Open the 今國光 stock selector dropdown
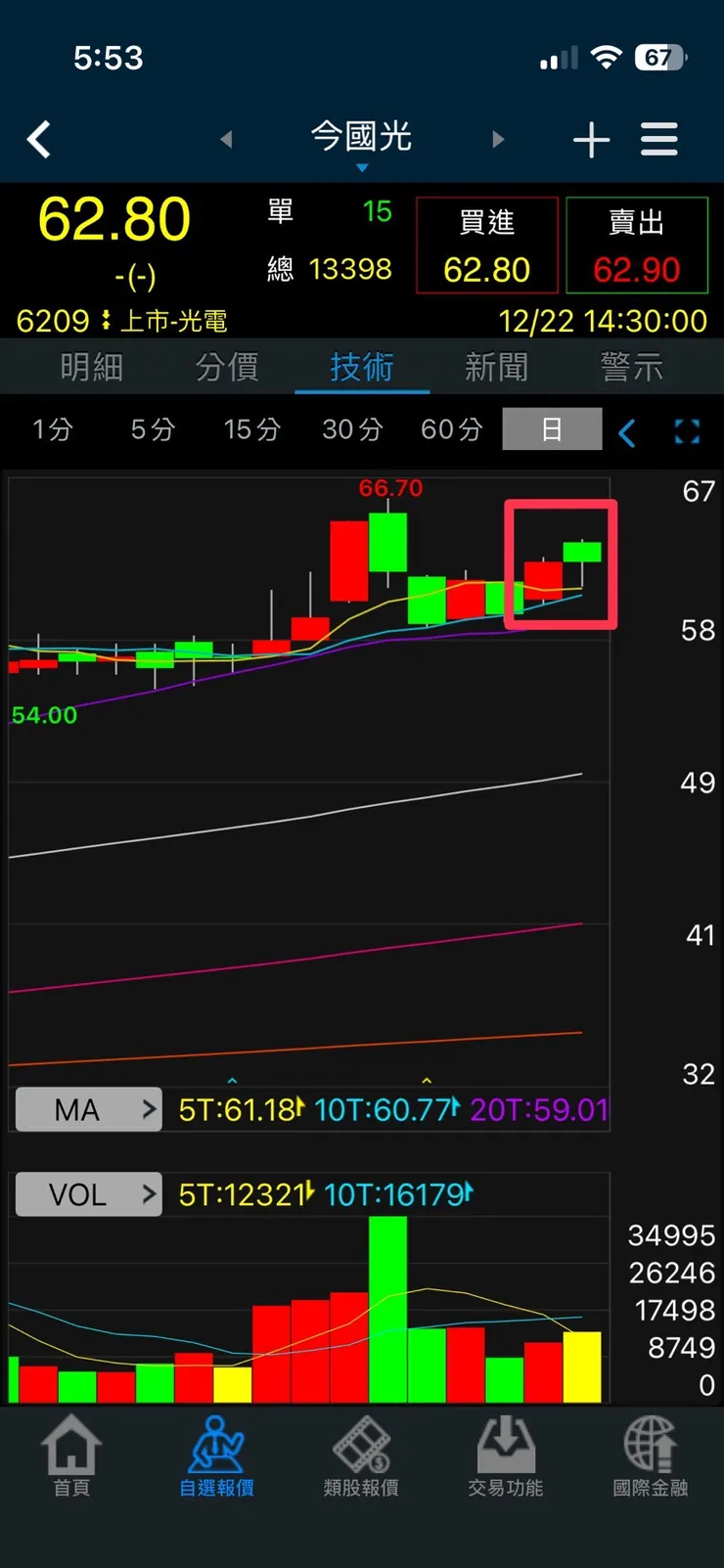 tap(362, 140)
